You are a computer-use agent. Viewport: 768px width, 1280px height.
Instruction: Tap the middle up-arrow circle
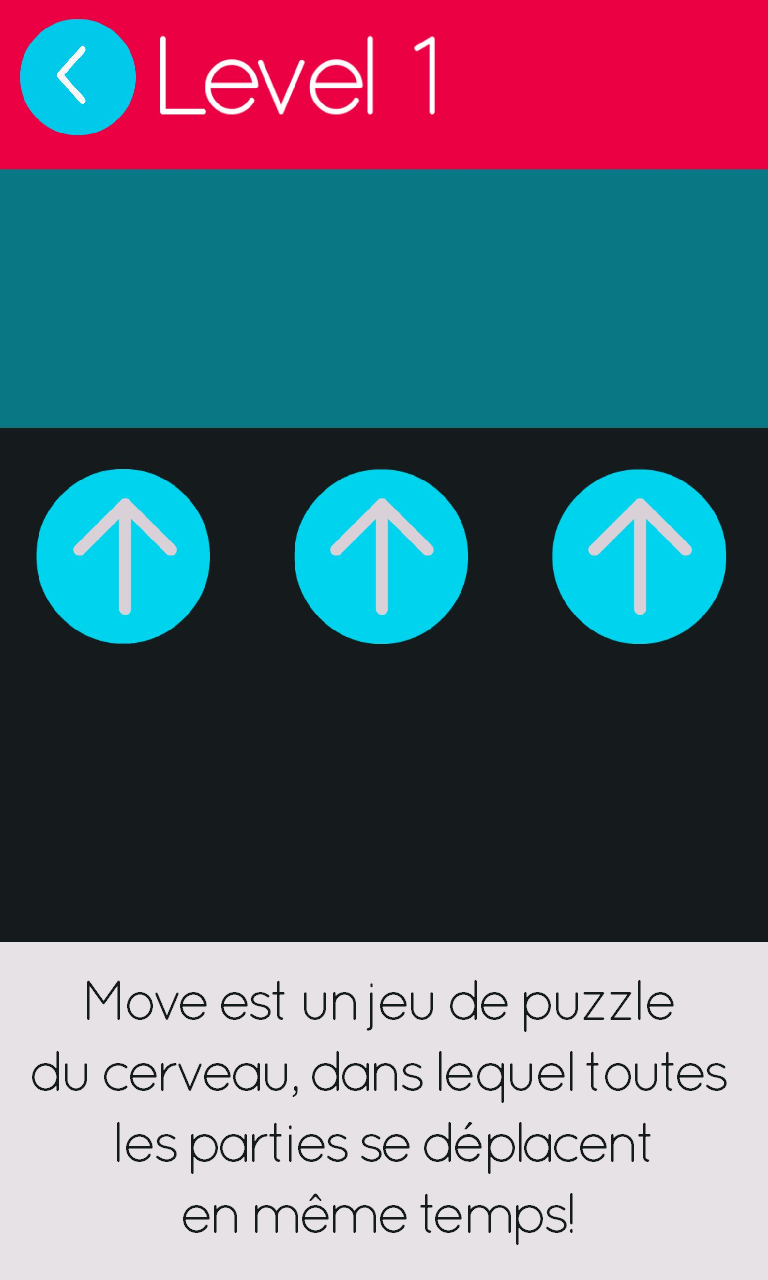381,556
